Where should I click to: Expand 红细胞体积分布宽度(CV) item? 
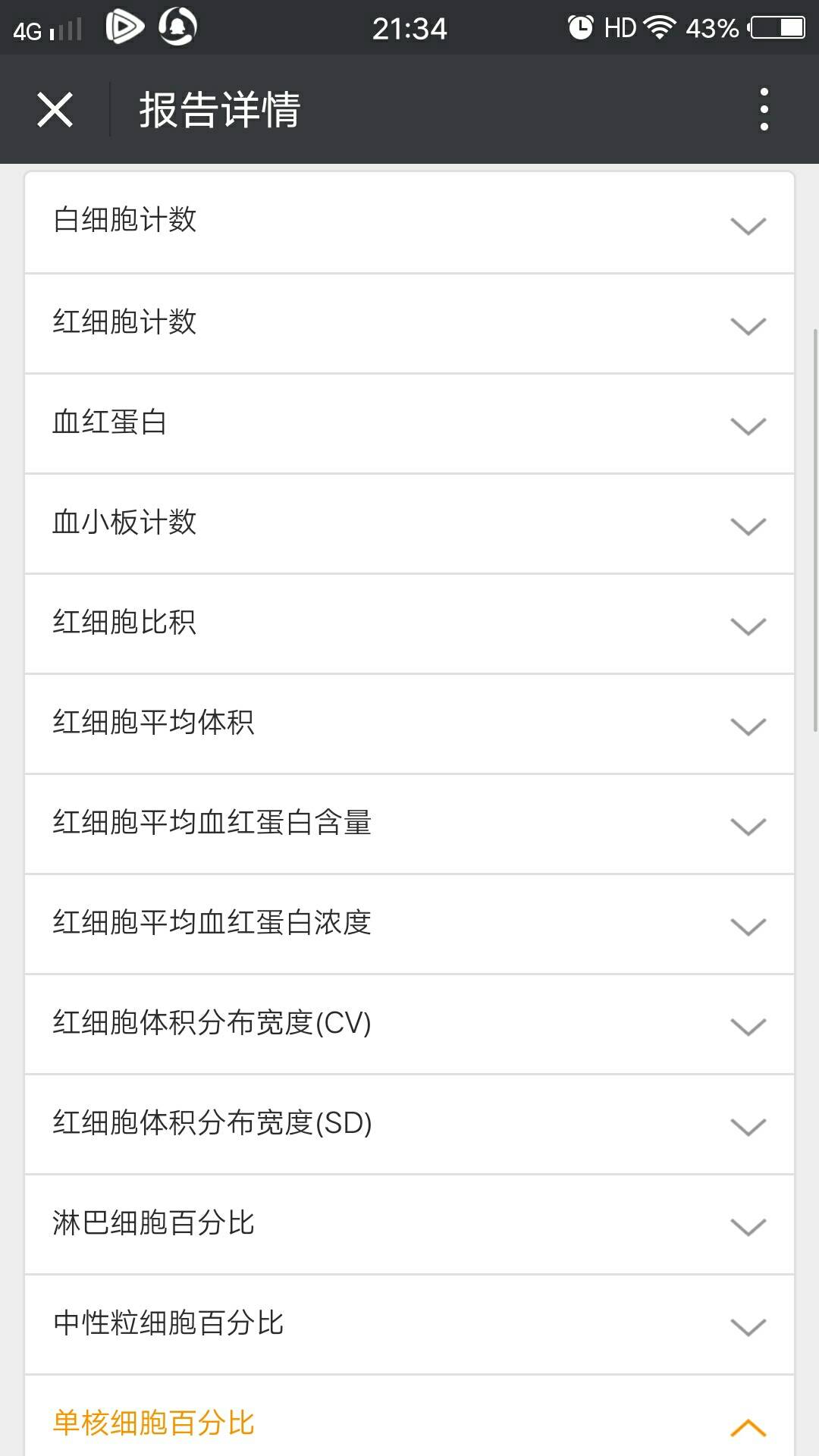point(409,1024)
